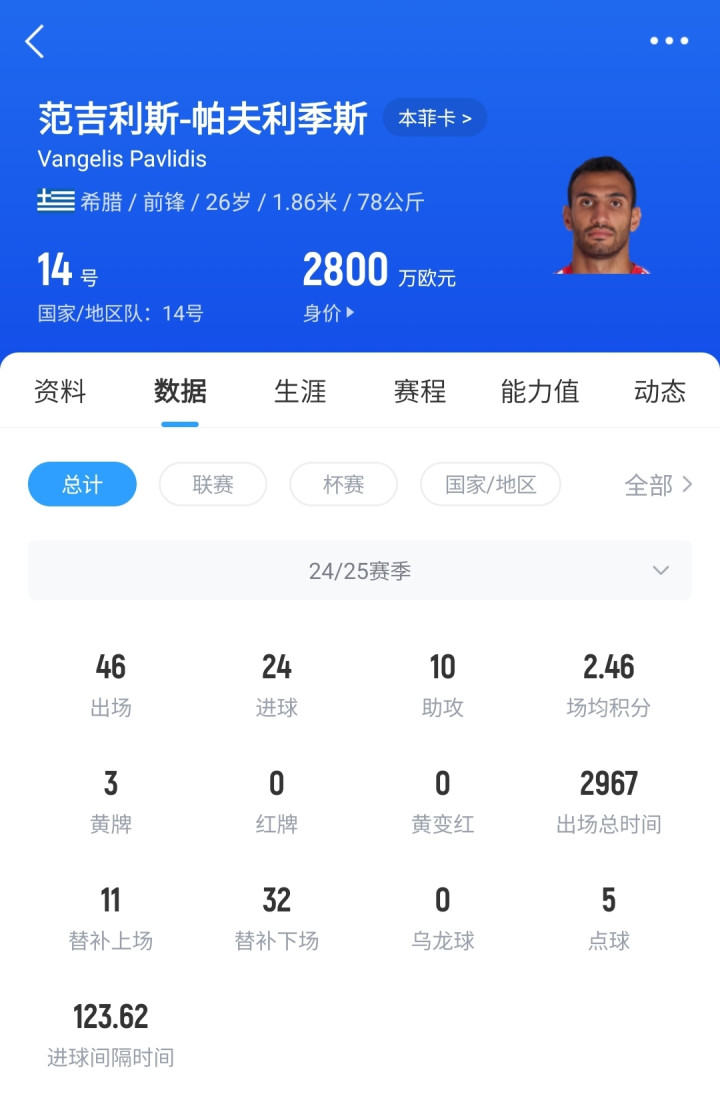Open the 赛程 tab

click(x=420, y=391)
